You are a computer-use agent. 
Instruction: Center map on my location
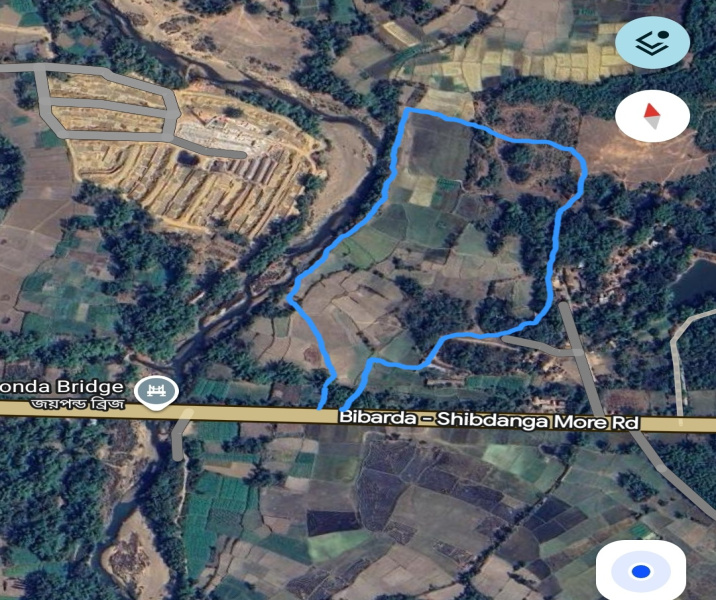pyautogui.click(x=641, y=572)
